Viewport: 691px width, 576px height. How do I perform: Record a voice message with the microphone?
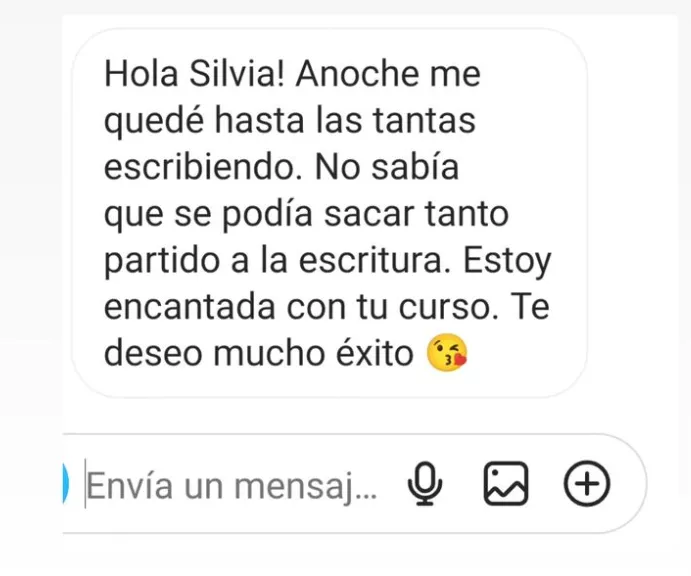coord(426,485)
